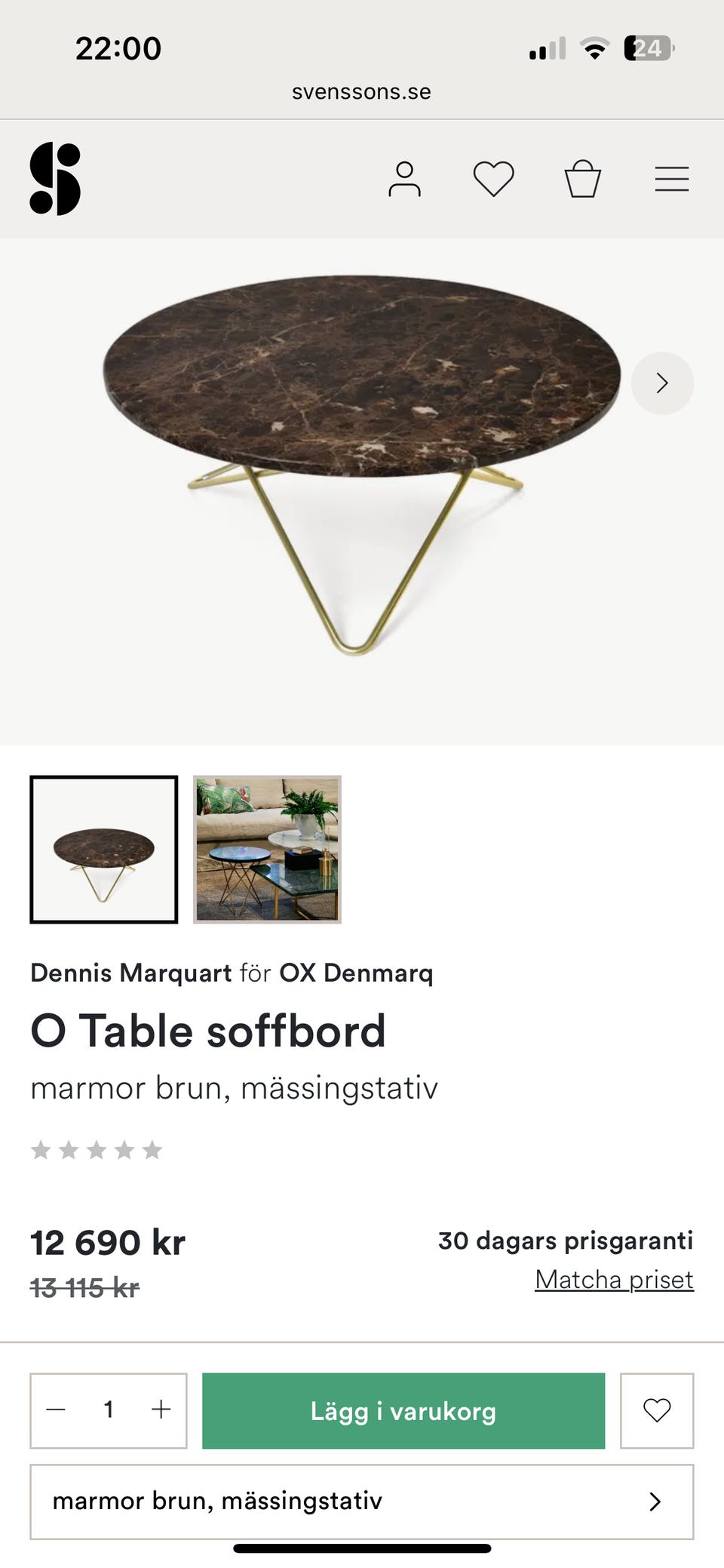This screenshot has width=724, height=1568.
Task: Tap the Matcha priset link
Action: coord(614,1280)
